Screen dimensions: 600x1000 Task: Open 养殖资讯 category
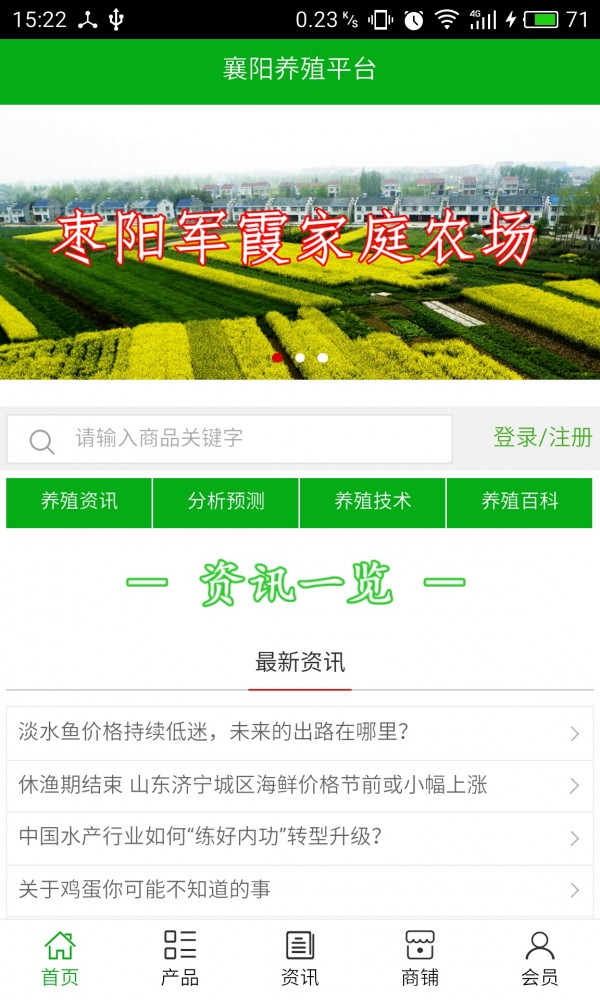(x=79, y=502)
